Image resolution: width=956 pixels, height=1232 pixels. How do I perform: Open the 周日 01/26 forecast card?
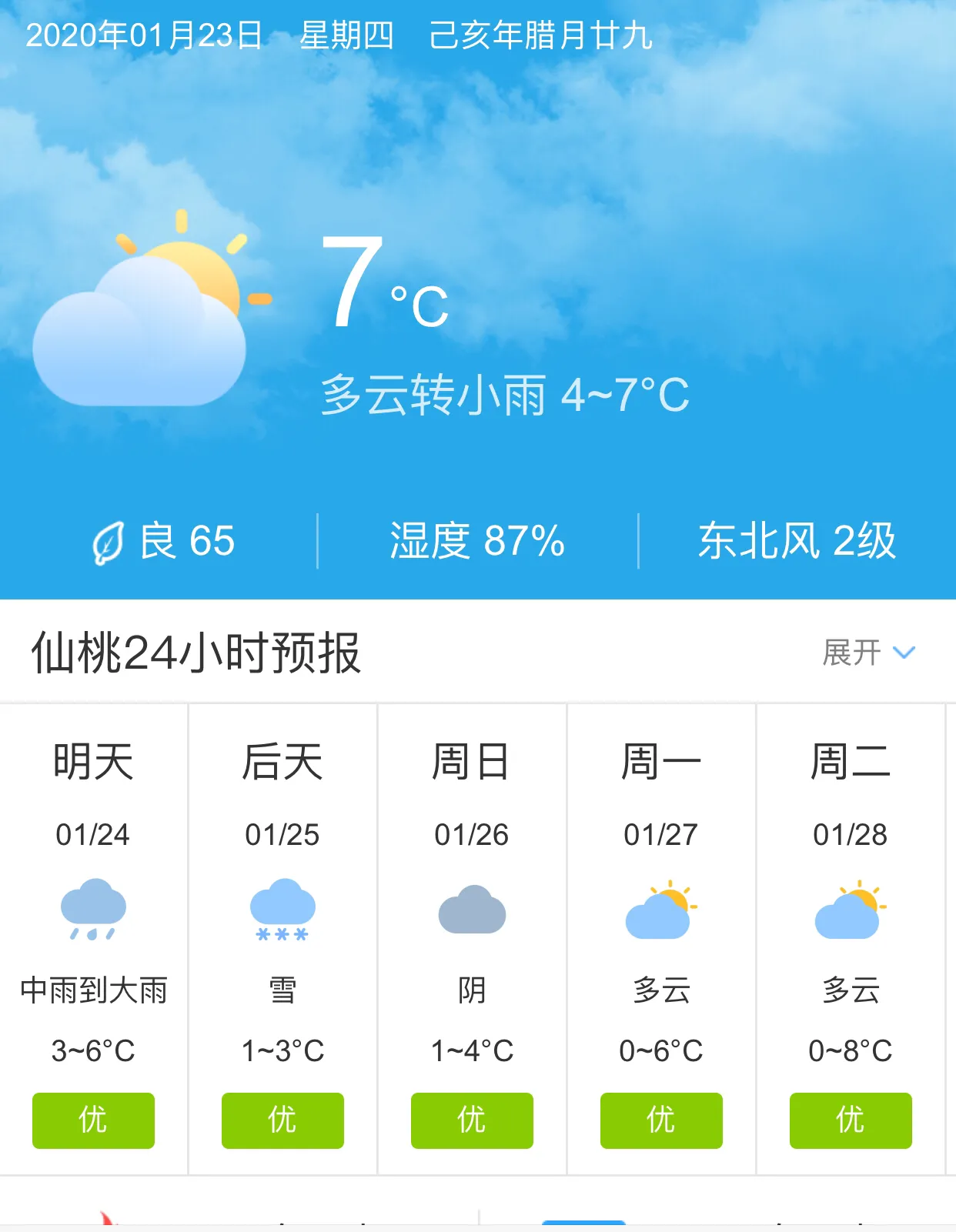(472, 939)
